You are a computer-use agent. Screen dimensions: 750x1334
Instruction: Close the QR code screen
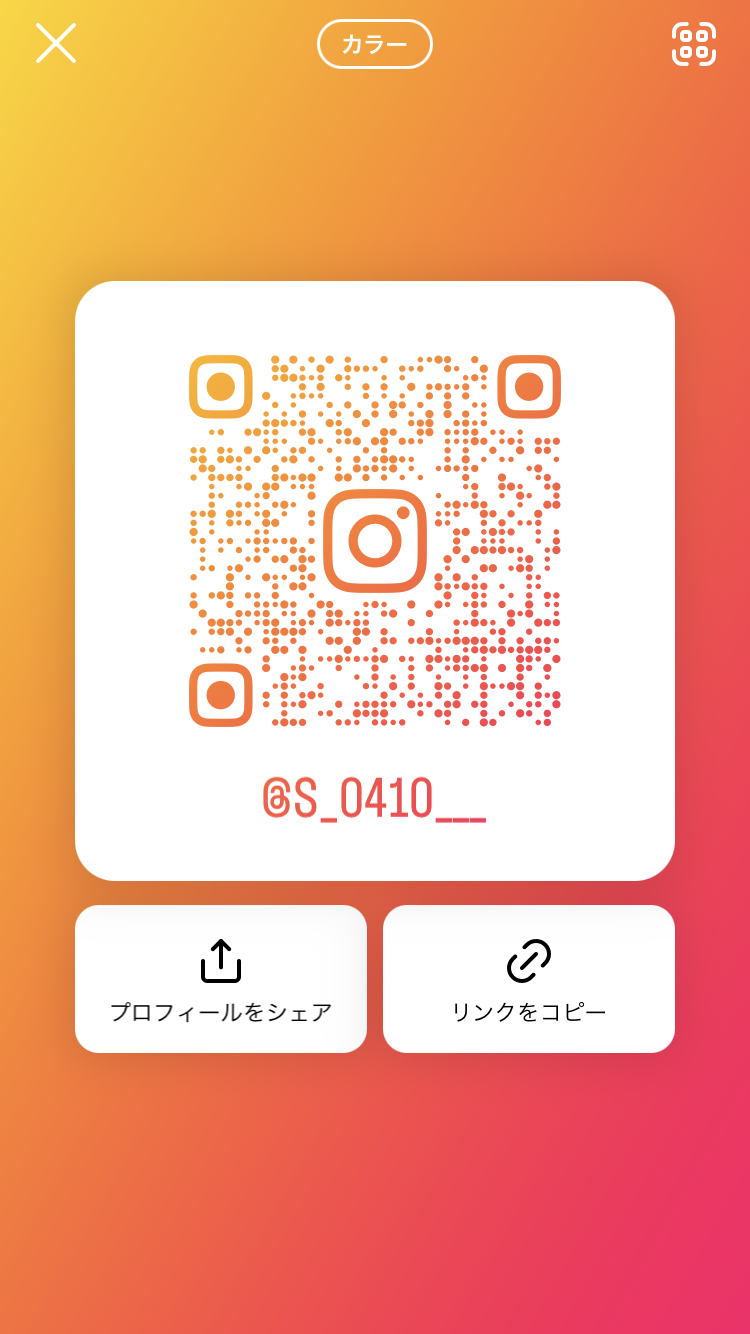point(56,43)
